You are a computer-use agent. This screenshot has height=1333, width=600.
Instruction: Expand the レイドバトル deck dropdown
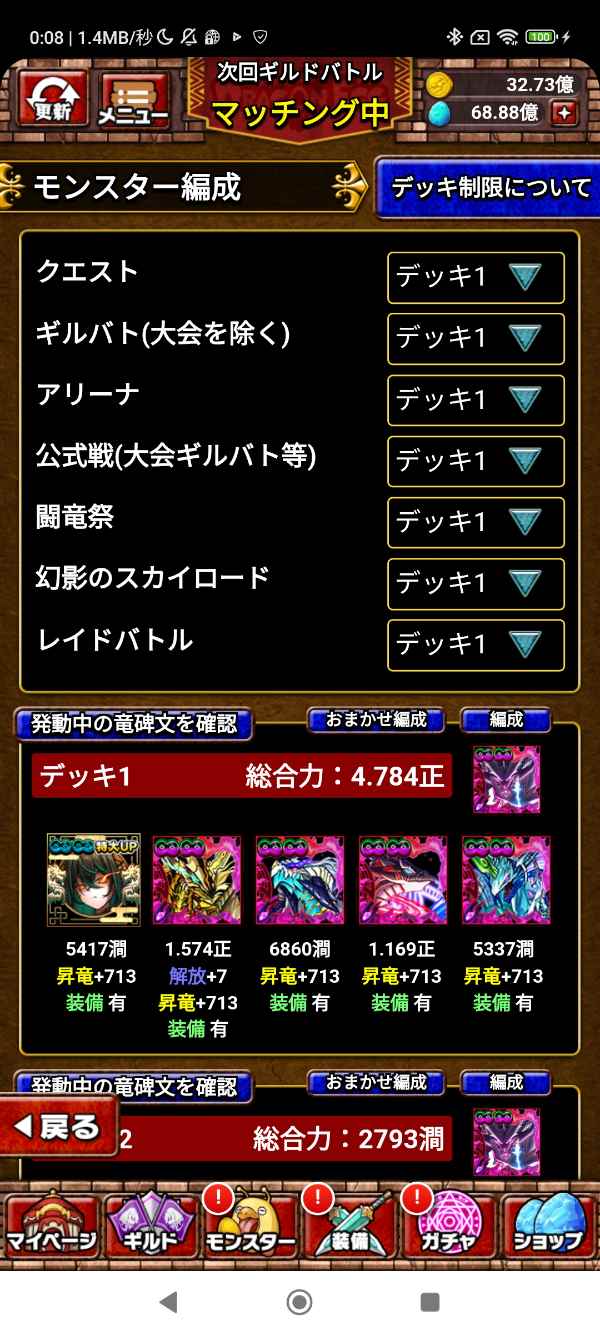tap(476, 645)
